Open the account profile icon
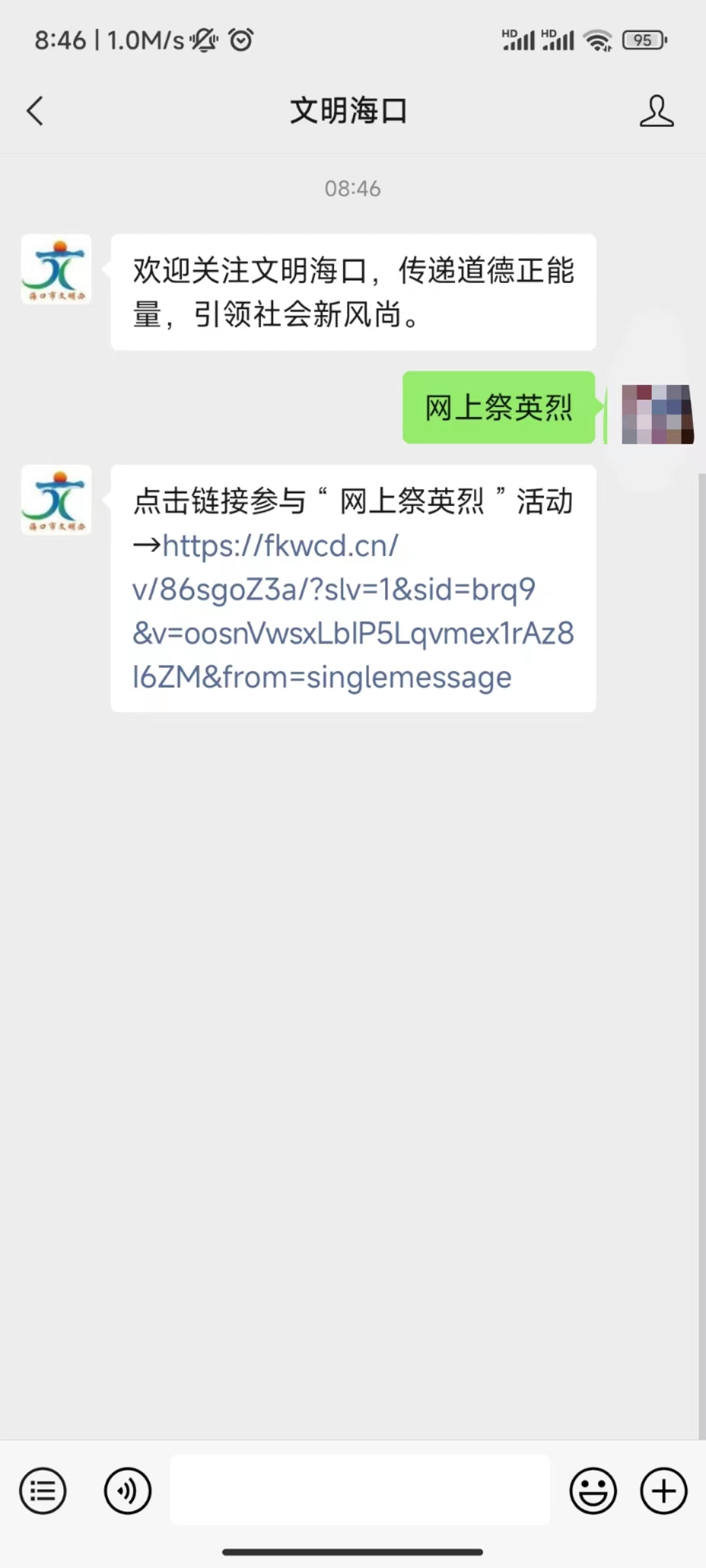 pyautogui.click(x=656, y=111)
